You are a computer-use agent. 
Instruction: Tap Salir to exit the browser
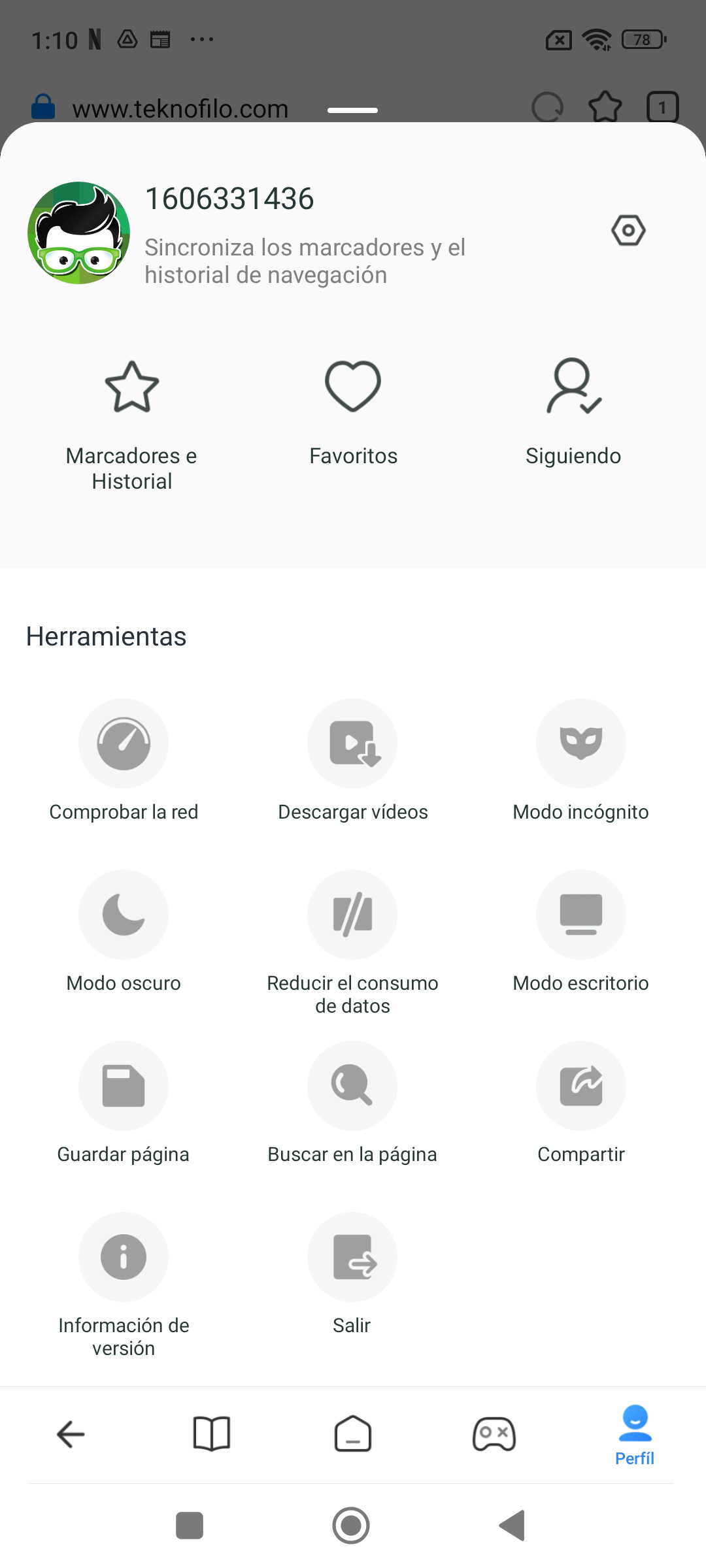352,1274
